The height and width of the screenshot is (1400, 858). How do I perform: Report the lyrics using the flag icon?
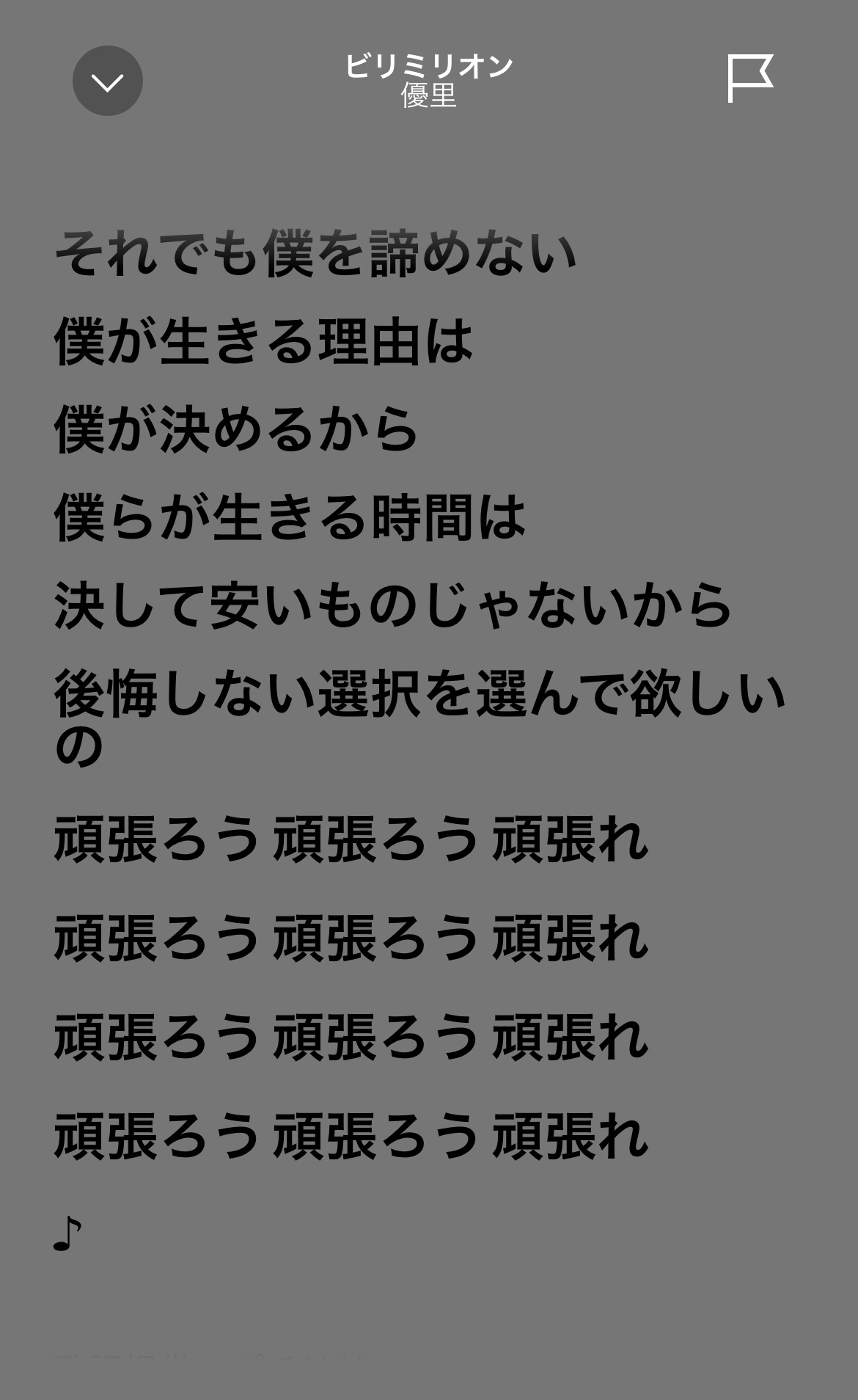click(x=749, y=79)
